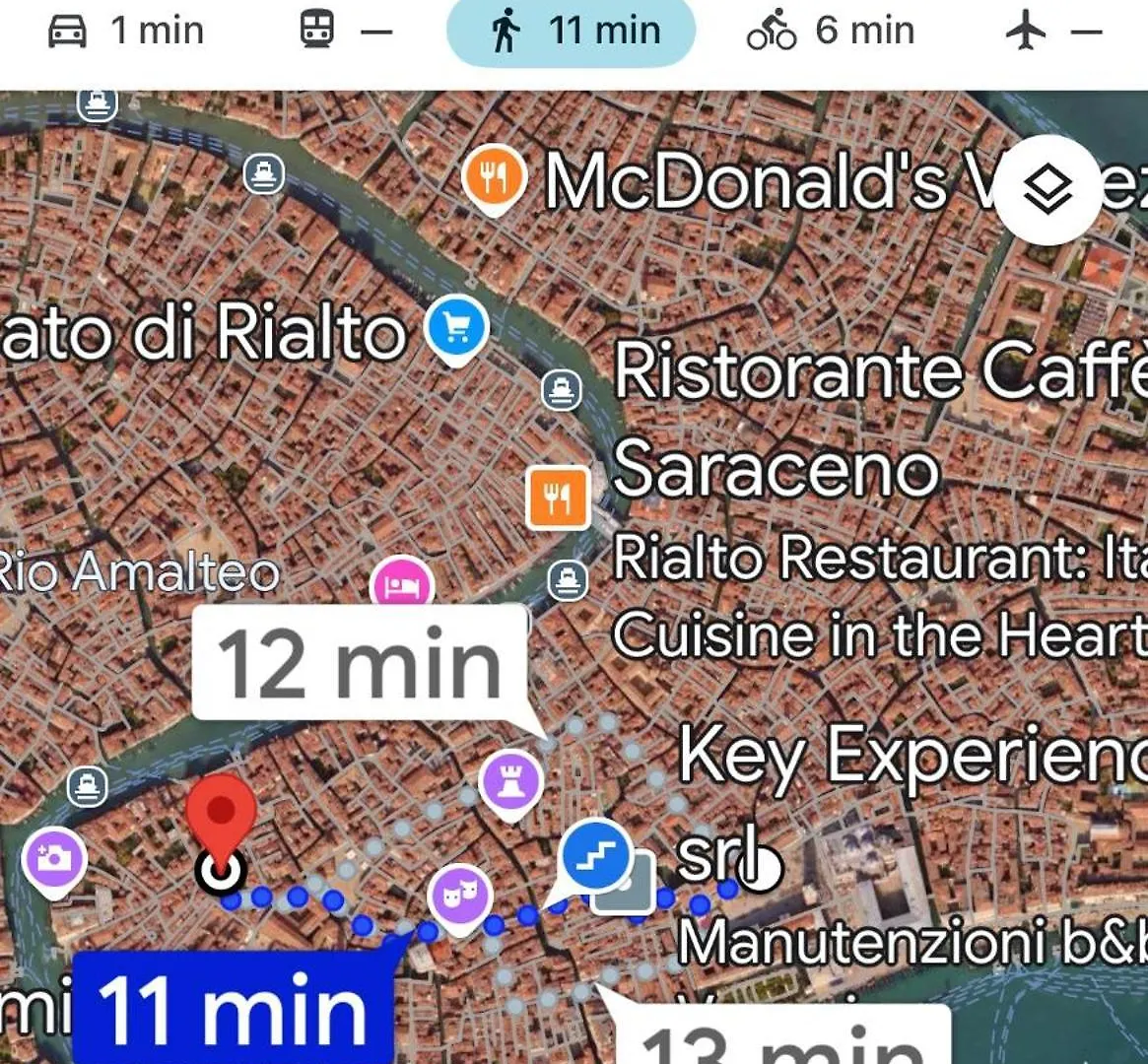This screenshot has width=1148, height=1064.
Task: Open Ristorante Caffè Saraceno orange pin
Action: tap(558, 499)
